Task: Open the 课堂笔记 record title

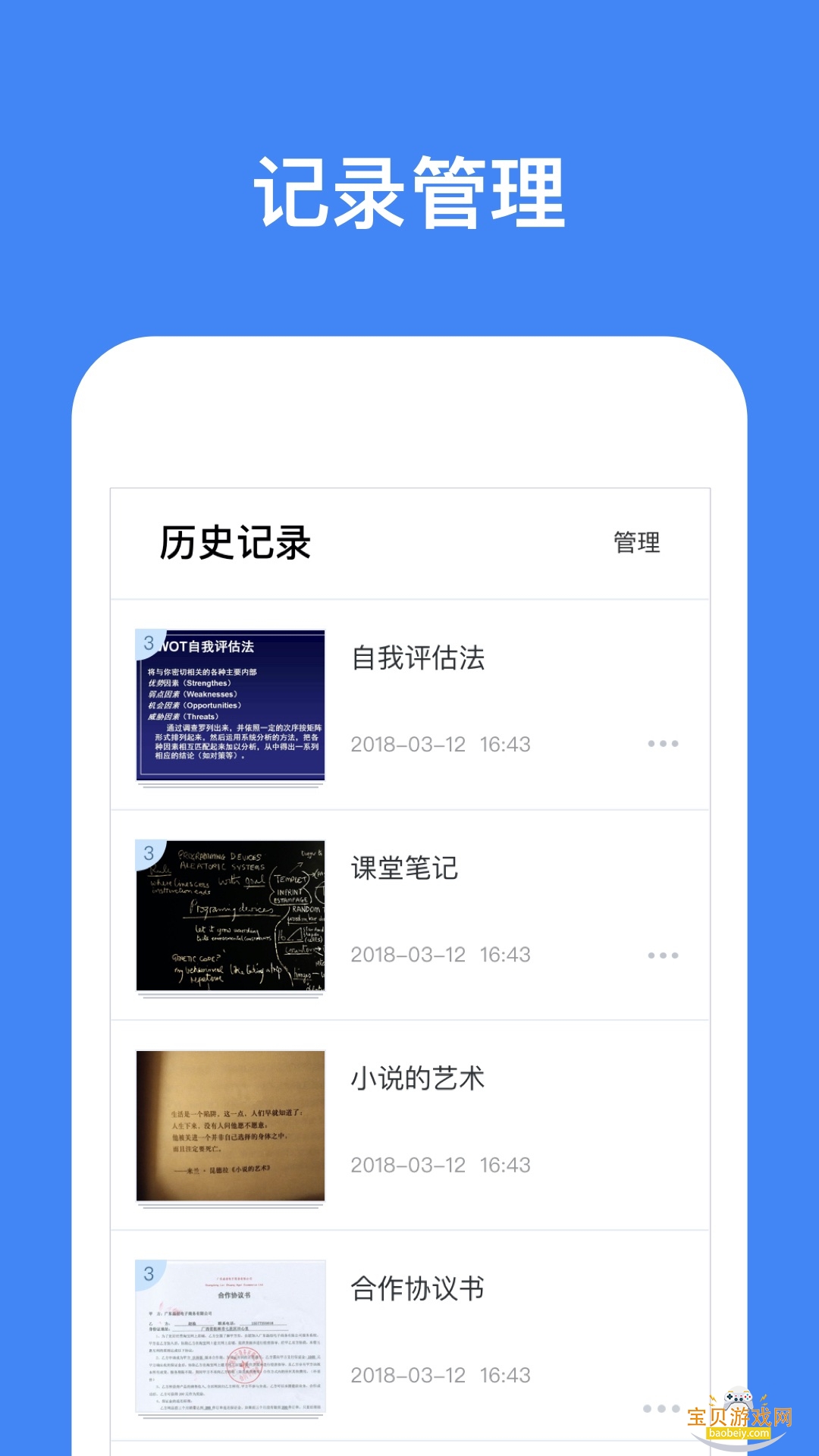Action: pos(404,870)
